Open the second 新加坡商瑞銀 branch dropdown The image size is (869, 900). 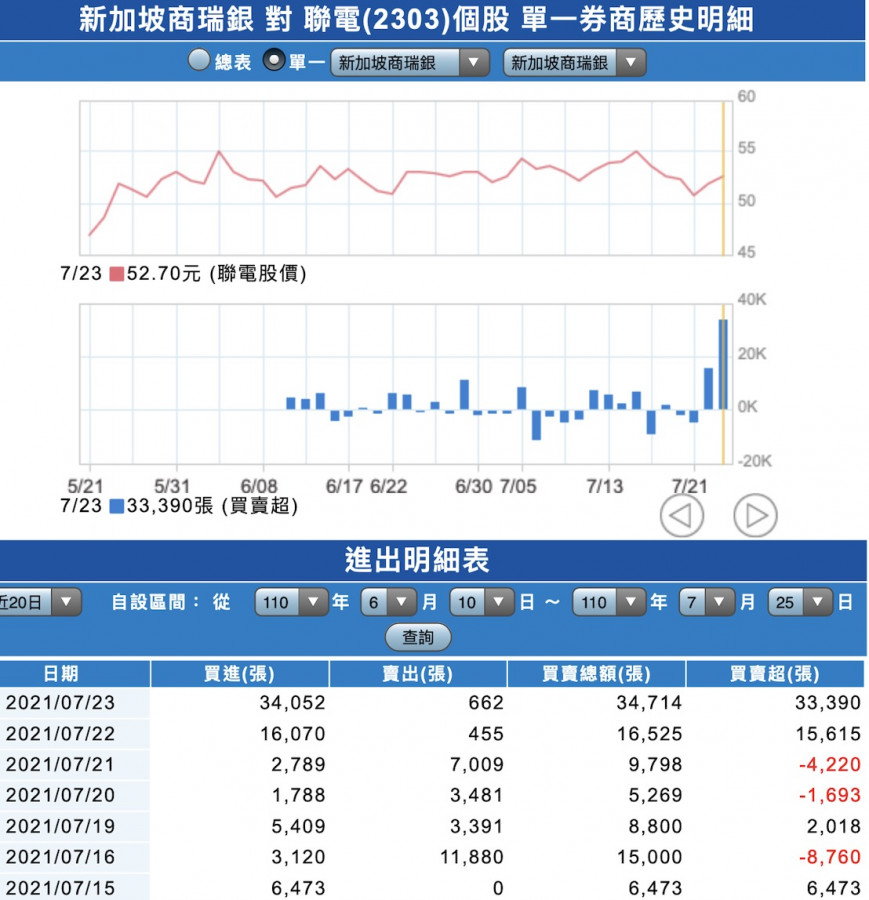click(574, 63)
